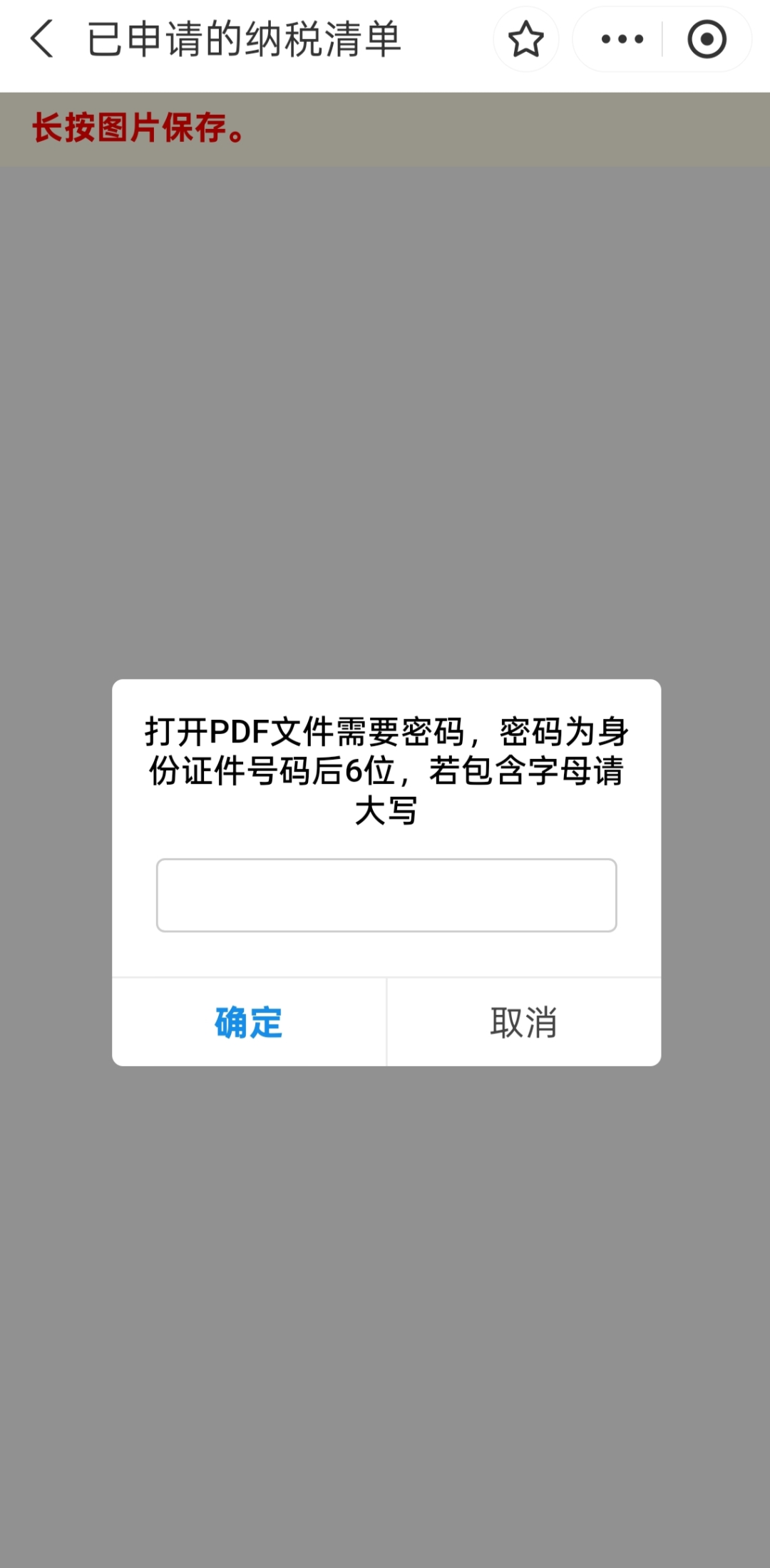Screen dimensions: 770x1568
Task: Tap the circle capsule icon to exit mini-program
Action: pos(706,41)
